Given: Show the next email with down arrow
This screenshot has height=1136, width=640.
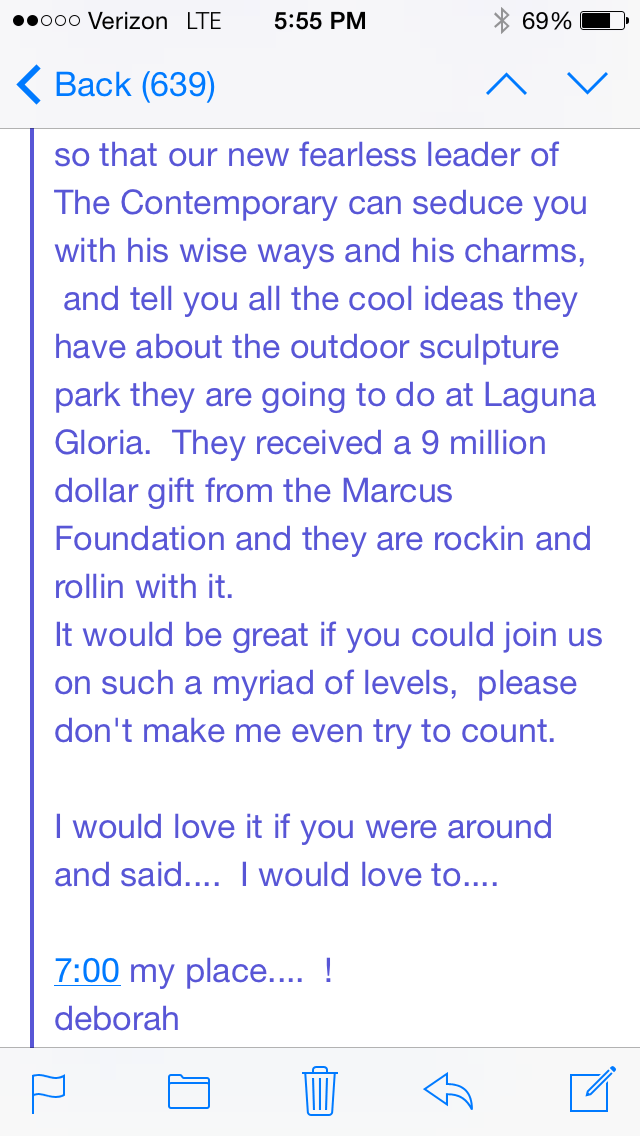Looking at the screenshot, I should coord(587,85).
